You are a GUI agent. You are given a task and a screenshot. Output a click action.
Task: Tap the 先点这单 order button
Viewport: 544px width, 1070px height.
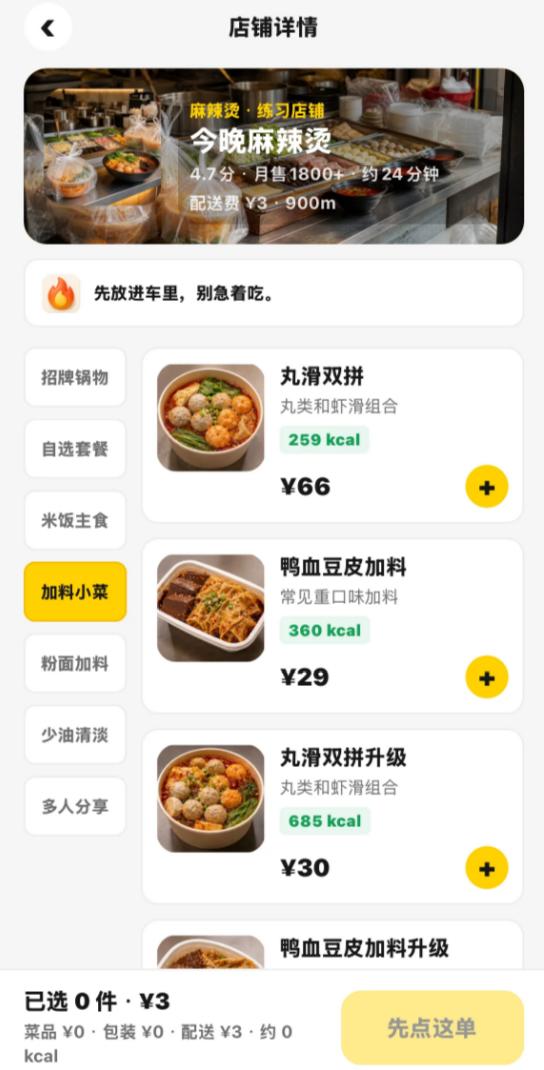click(432, 1028)
